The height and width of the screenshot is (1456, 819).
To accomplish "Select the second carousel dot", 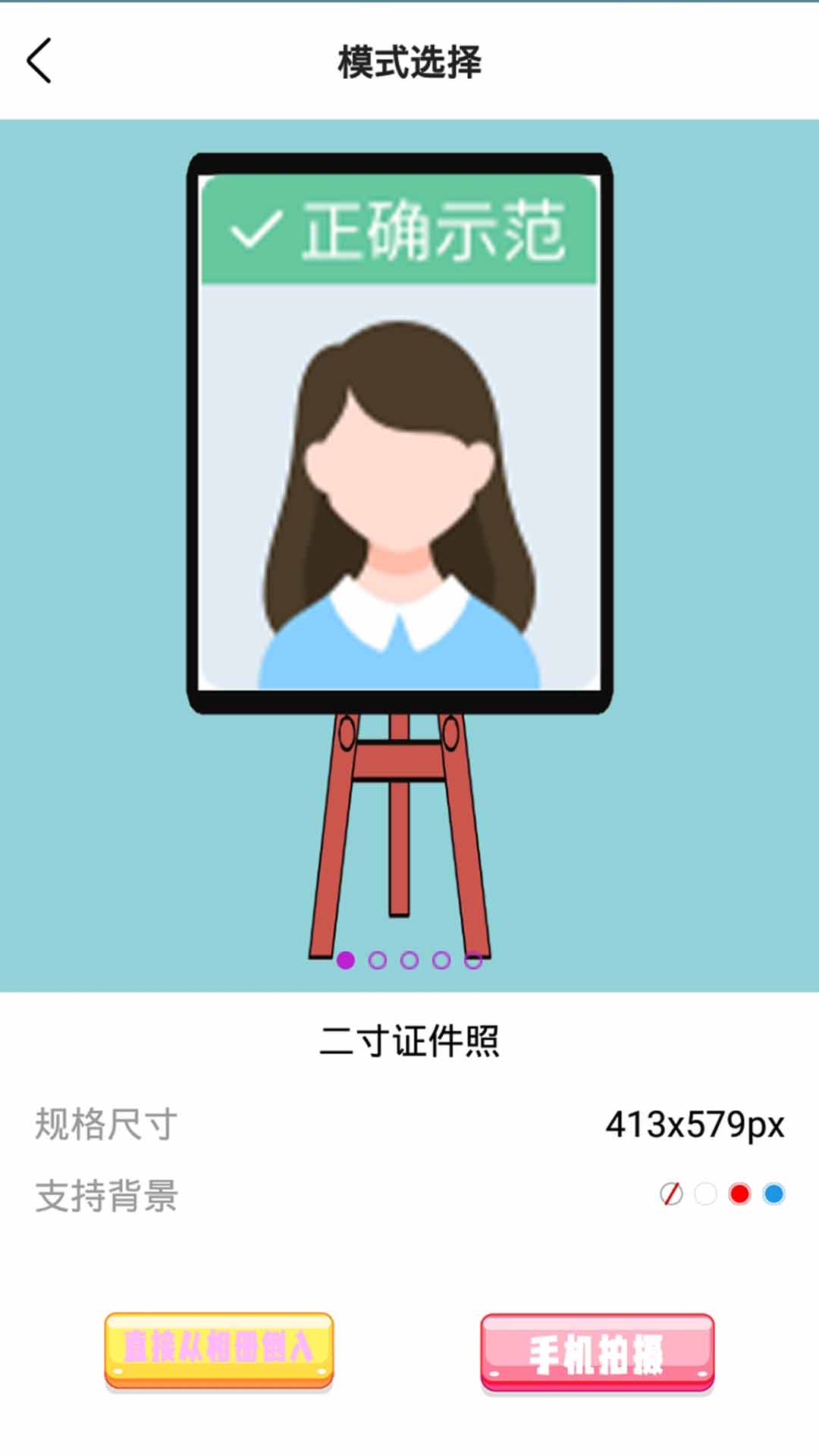I will click(x=378, y=959).
